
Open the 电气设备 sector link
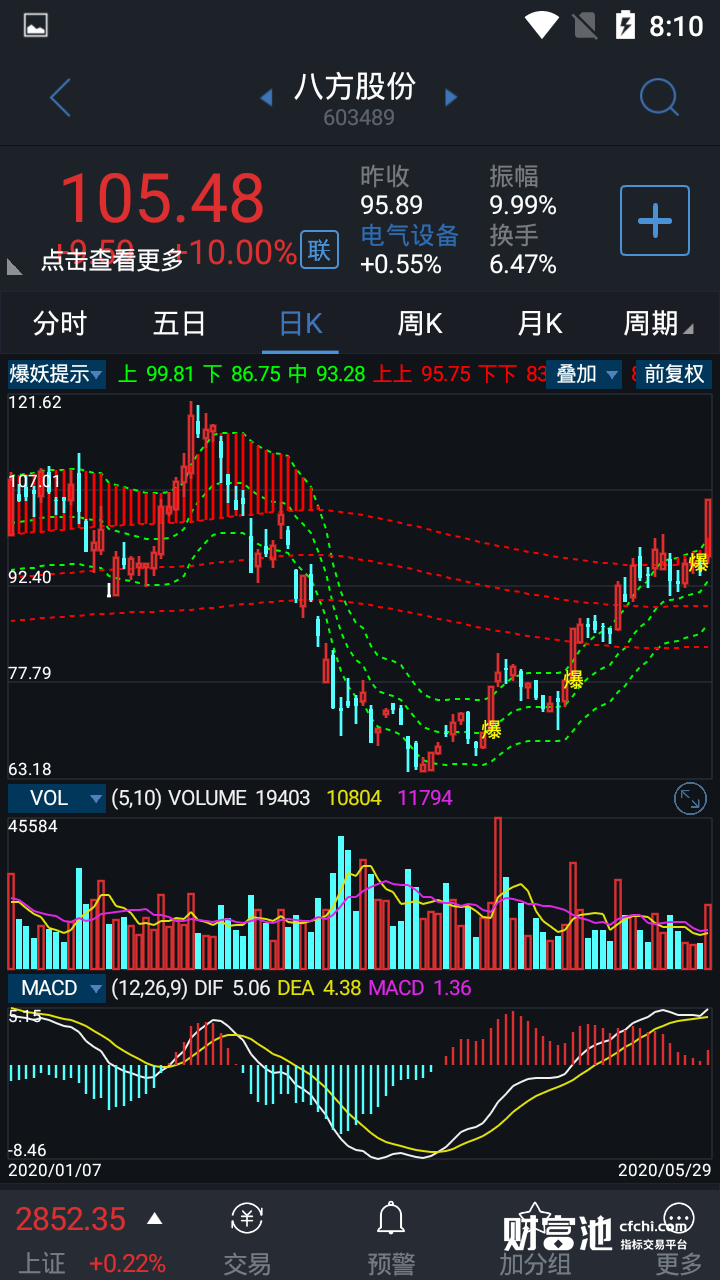coord(409,235)
